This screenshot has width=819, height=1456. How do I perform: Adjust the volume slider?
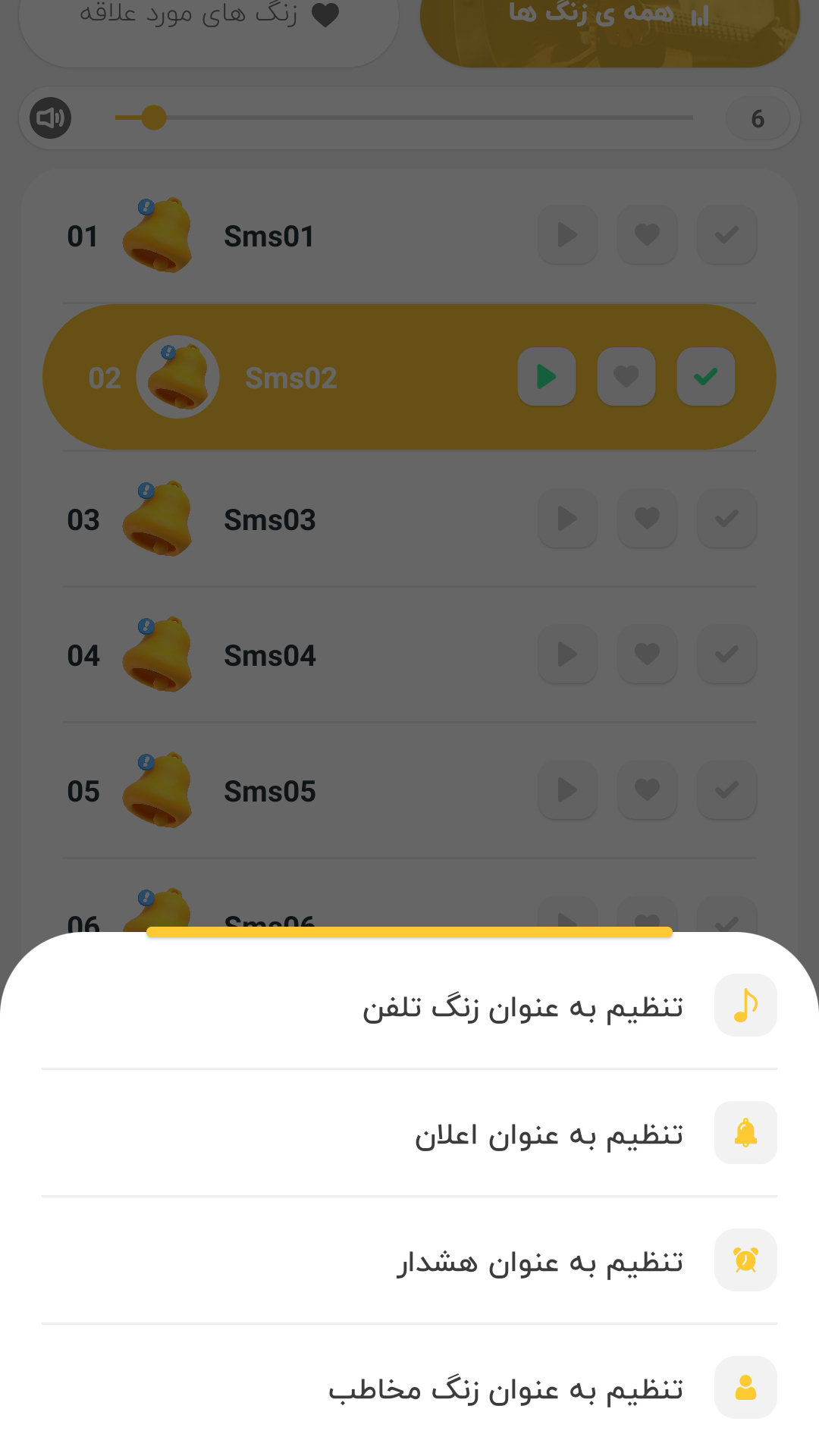tap(153, 118)
